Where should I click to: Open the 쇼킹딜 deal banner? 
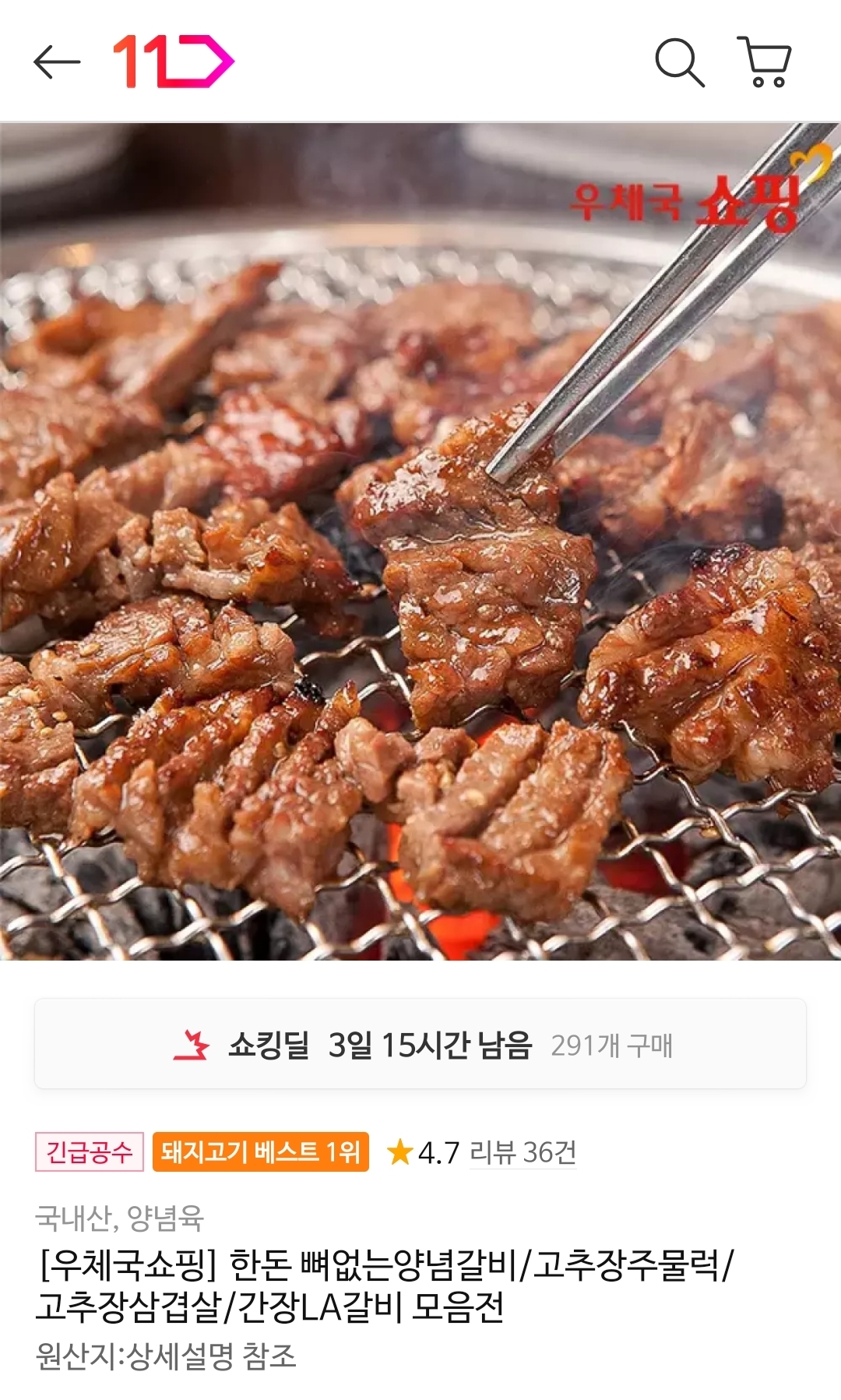pos(420,1044)
